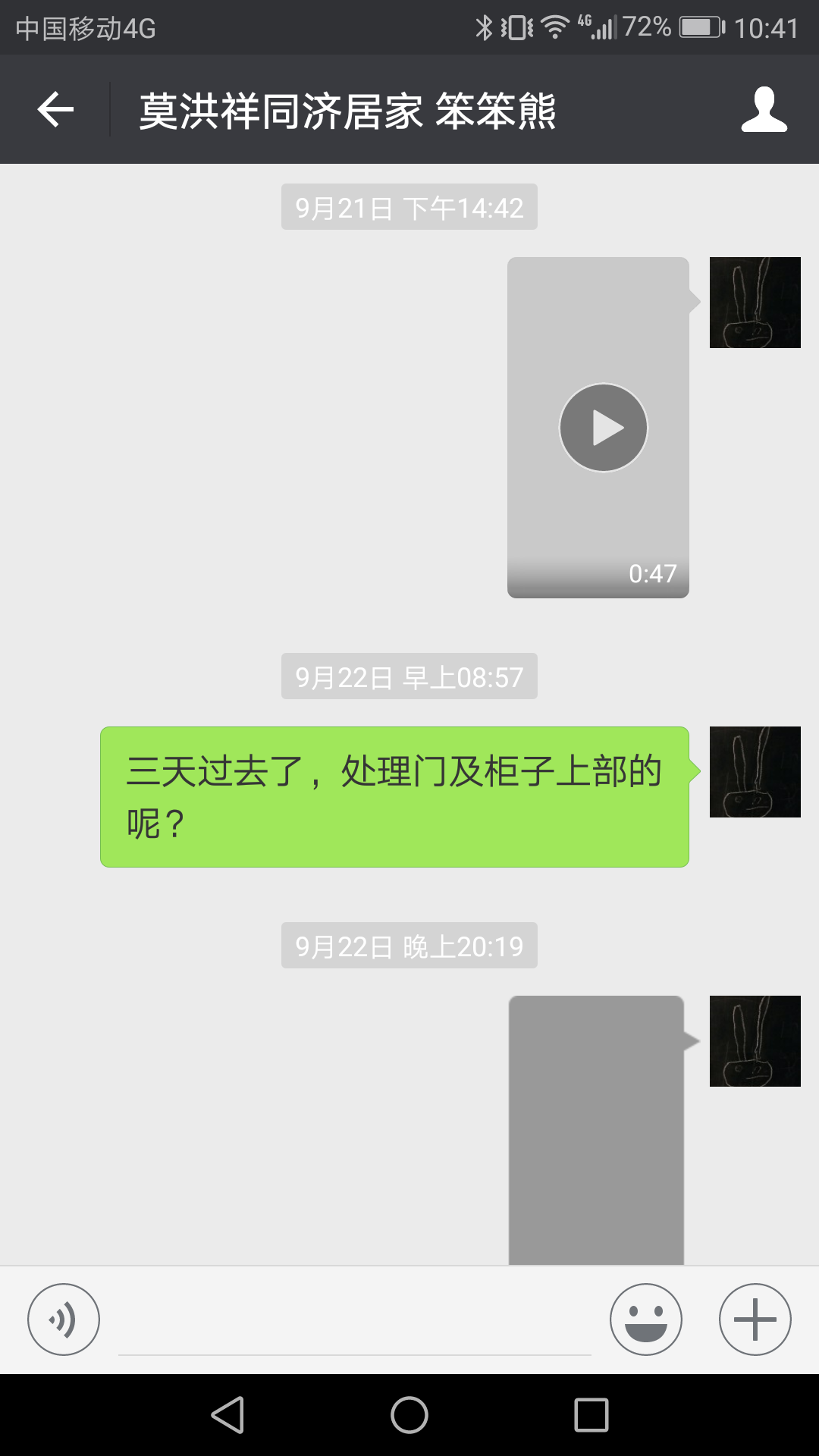Play the 0:47 video message

pos(603,428)
